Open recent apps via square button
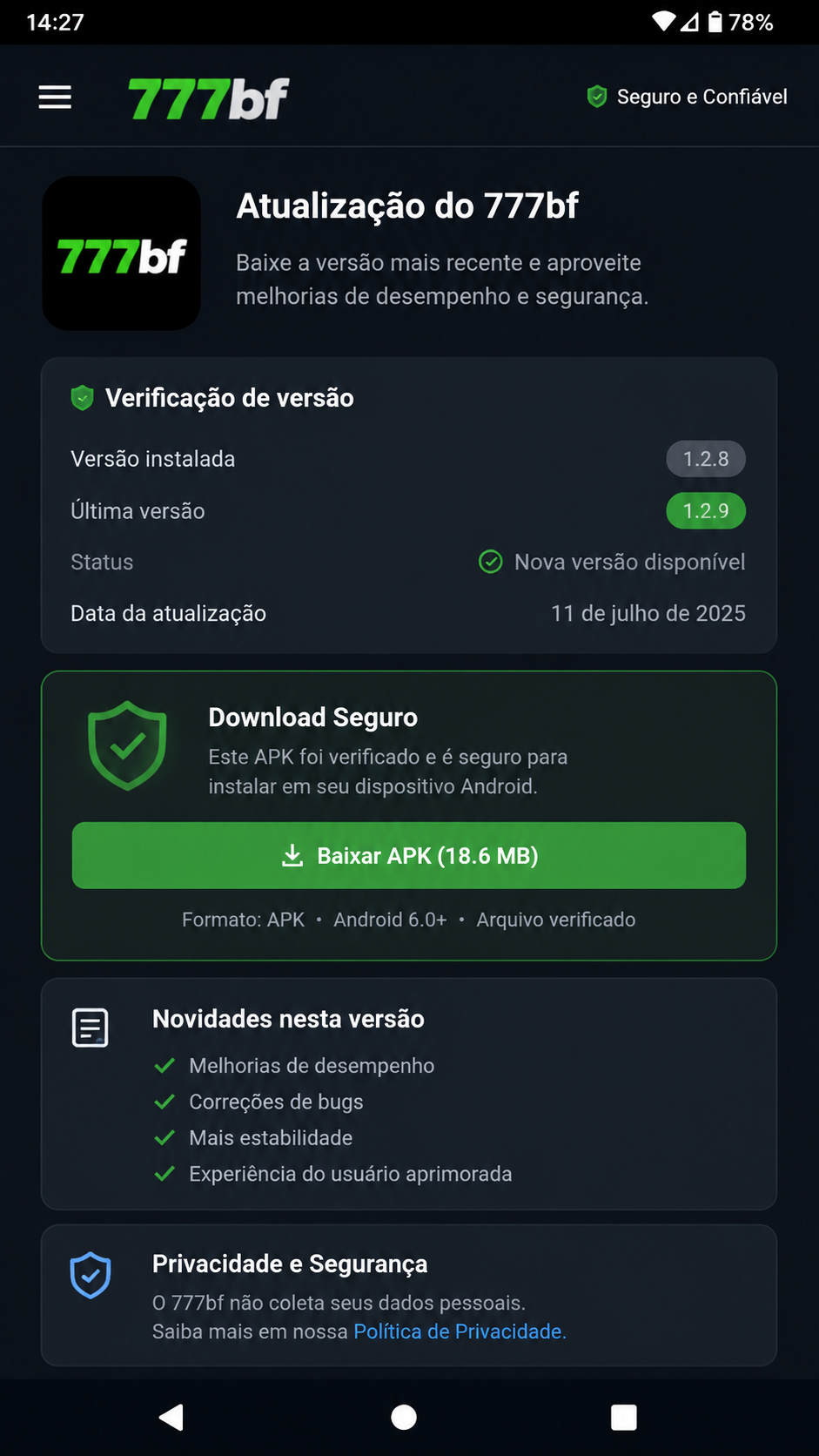This screenshot has height=1456, width=819. coord(624,1418)
